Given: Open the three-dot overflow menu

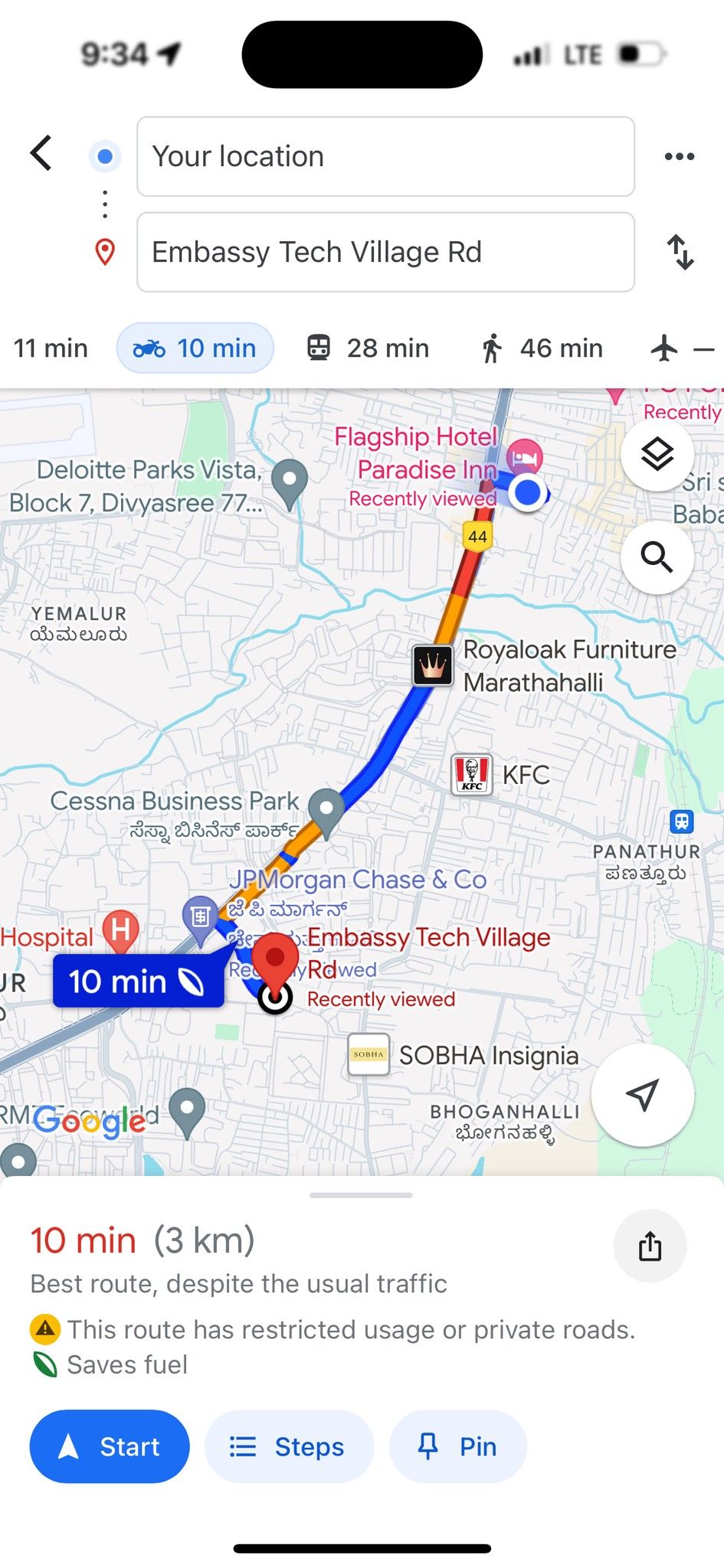Looking at the screenshot, I should (x=679, y=157).
